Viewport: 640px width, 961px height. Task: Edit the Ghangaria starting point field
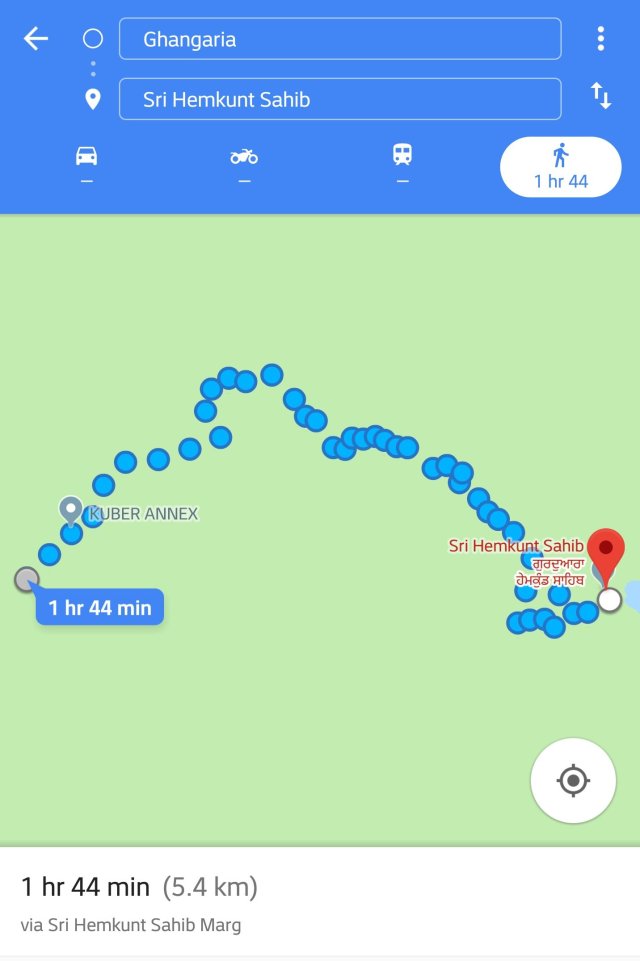point(339,40)
